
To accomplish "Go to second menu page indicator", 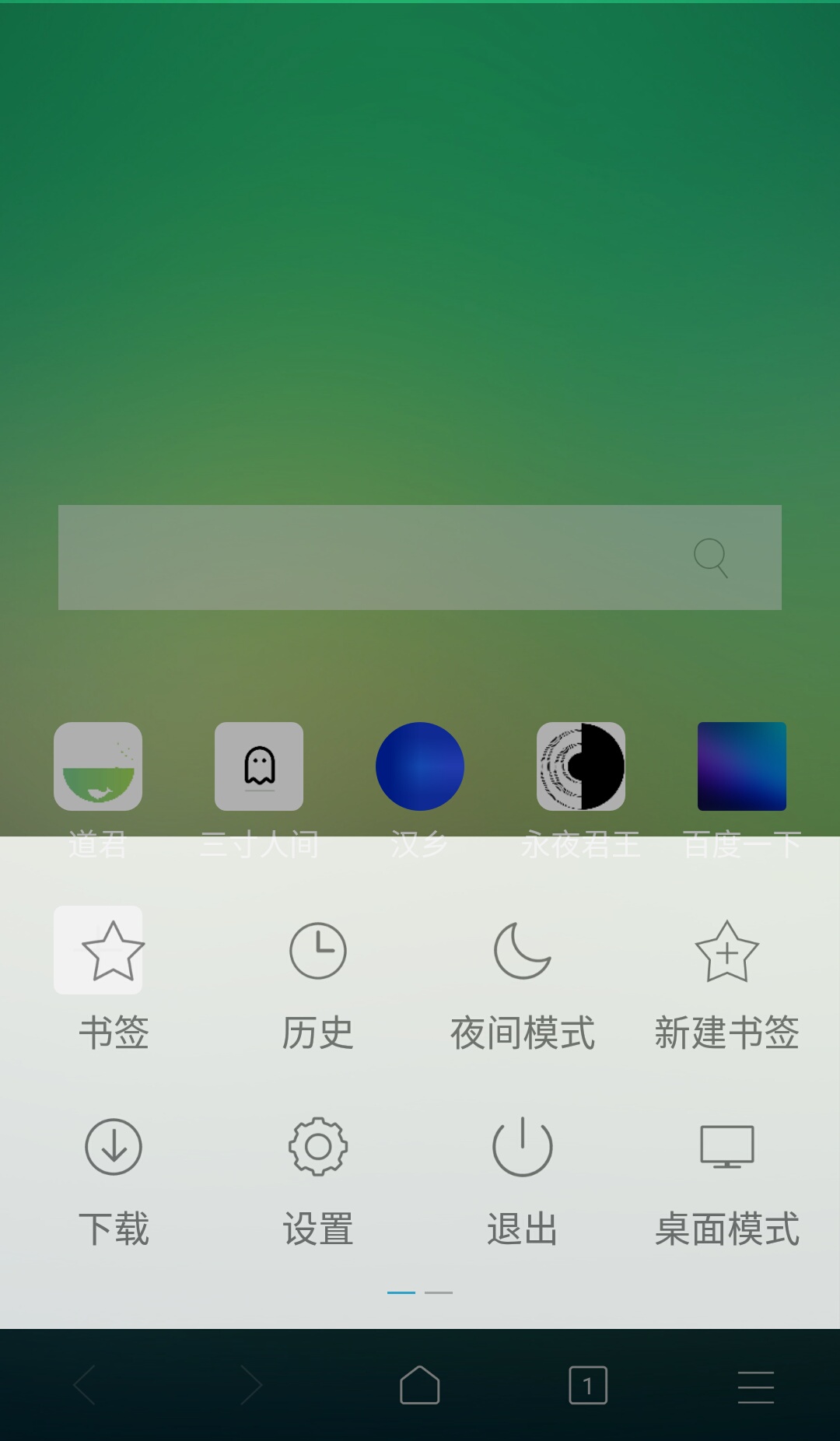I will (x=439, y=1292).
